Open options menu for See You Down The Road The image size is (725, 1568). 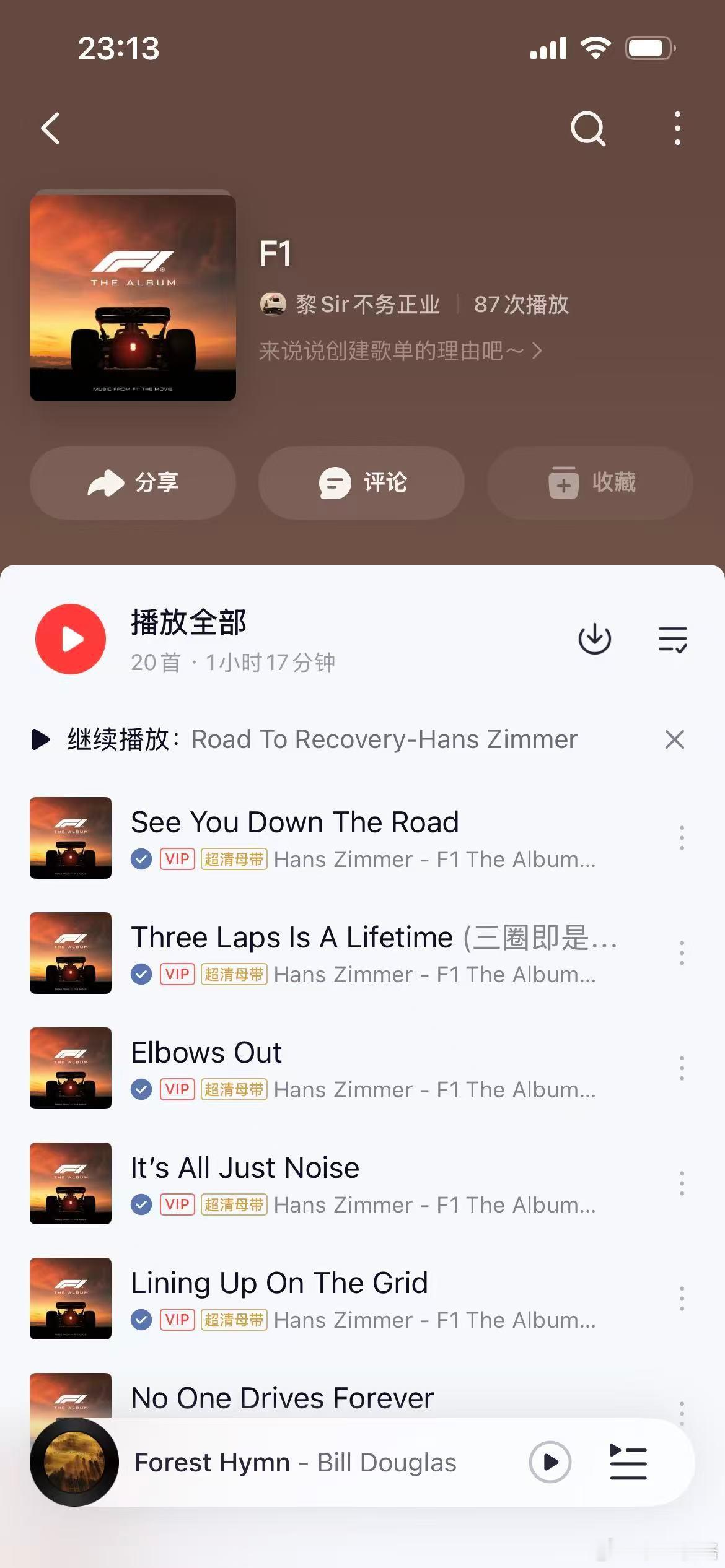pos(681,838)
